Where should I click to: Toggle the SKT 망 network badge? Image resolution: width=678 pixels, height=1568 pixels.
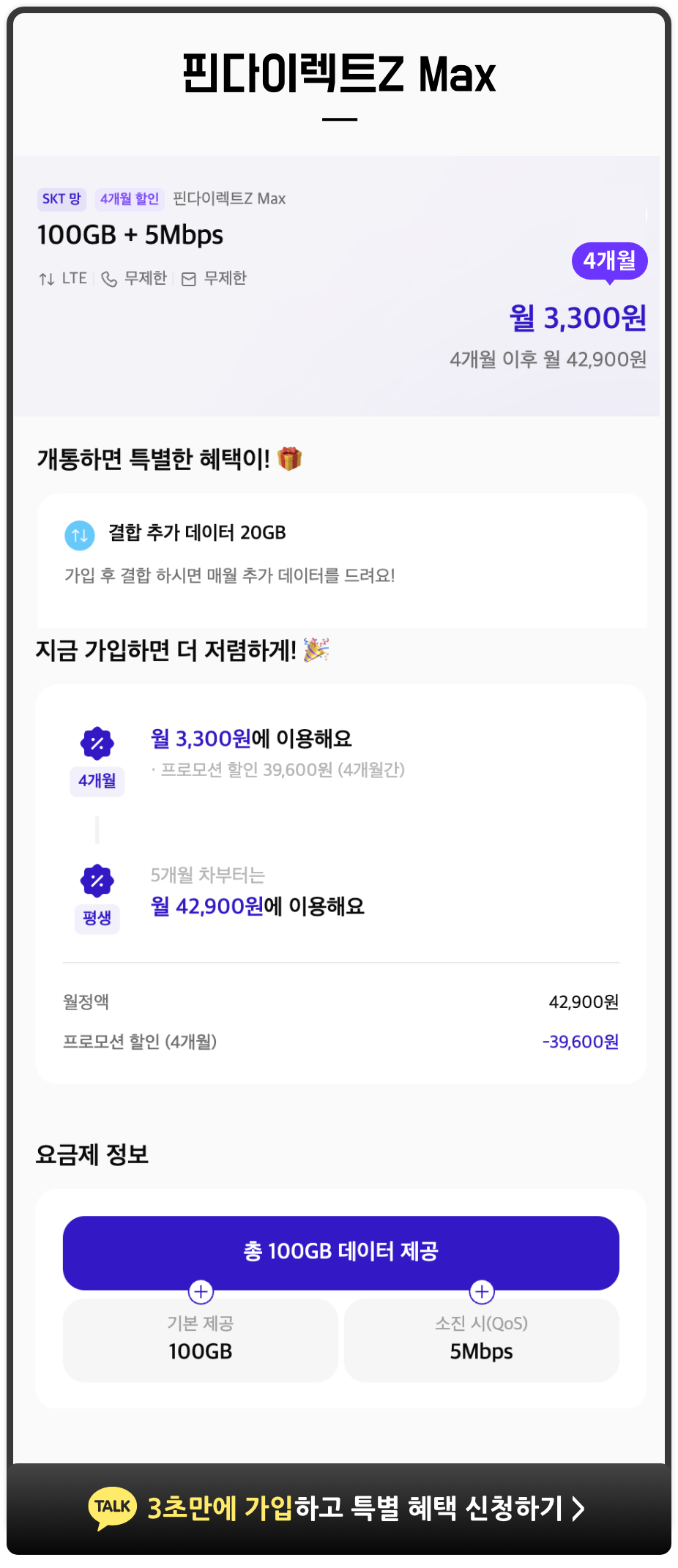(x=62, y=199)
